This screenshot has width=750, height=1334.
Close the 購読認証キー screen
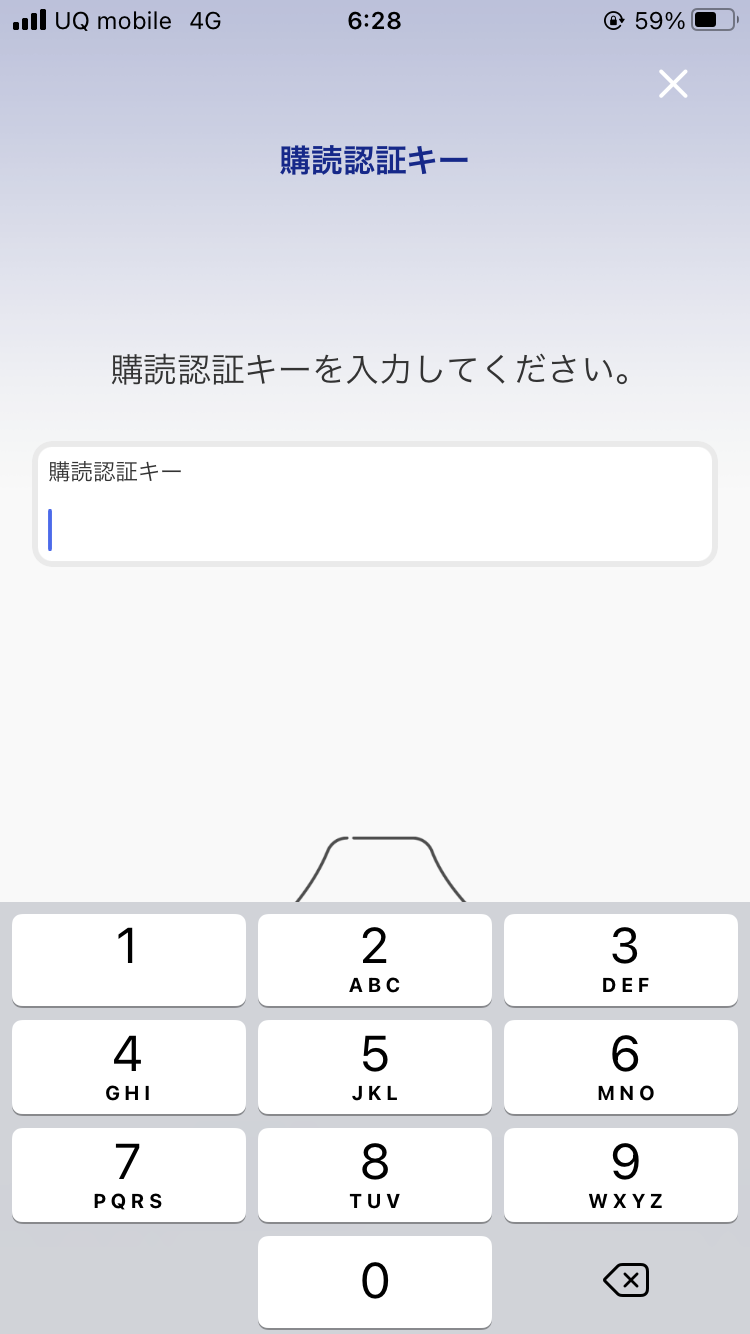click(673, 84)
